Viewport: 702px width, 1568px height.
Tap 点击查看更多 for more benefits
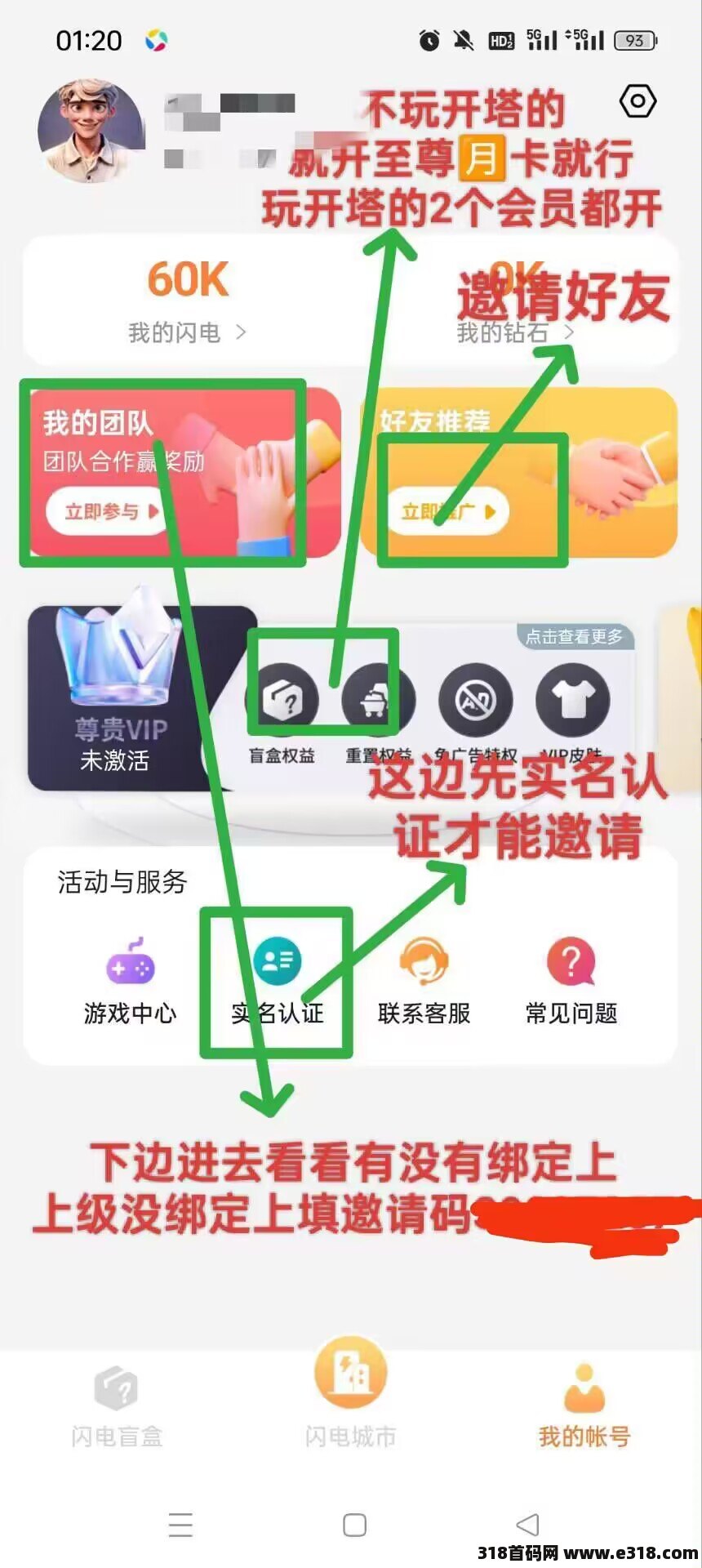[575, 636]
